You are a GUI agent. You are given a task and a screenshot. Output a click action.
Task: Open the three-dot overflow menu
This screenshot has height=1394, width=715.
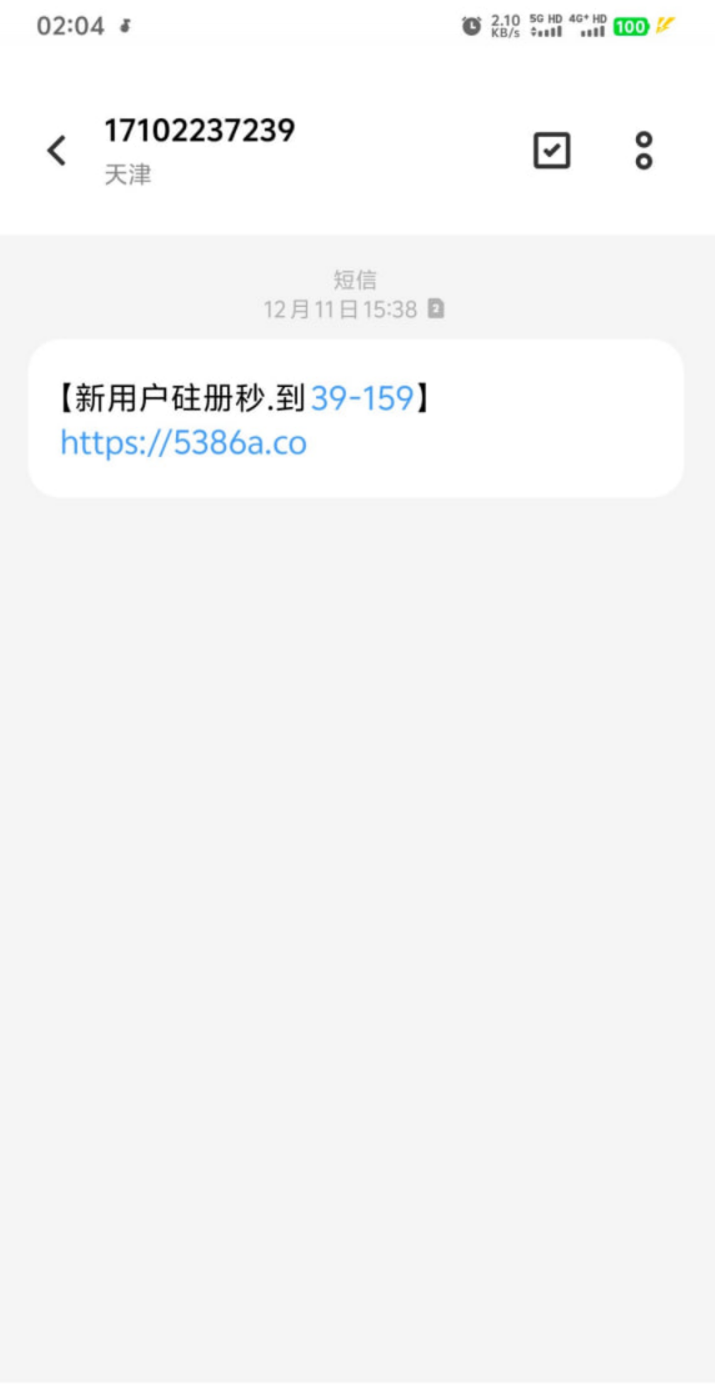pyautogui.click(x=644, y=151)
